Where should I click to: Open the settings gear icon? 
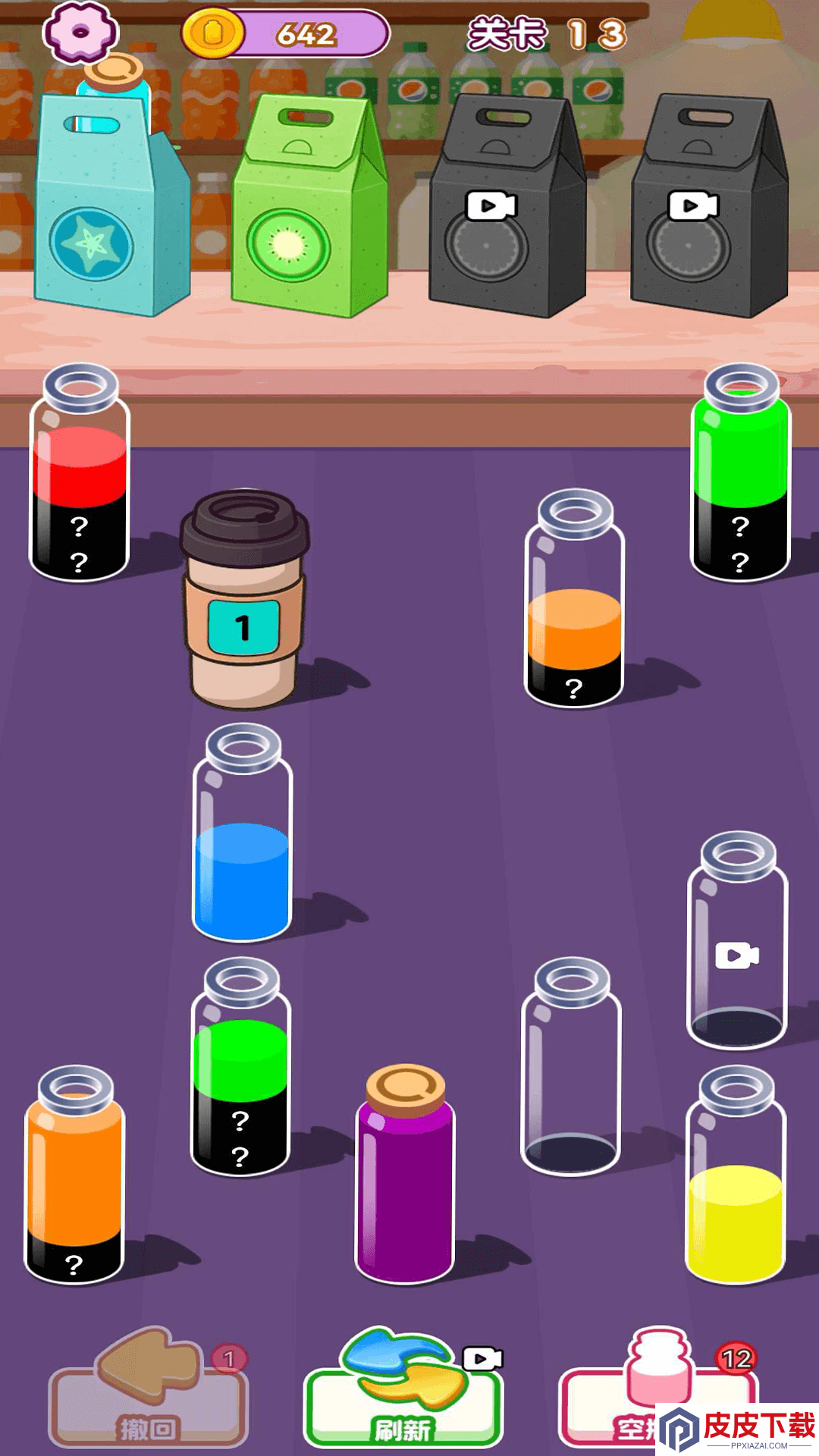[x=80, y=32]
